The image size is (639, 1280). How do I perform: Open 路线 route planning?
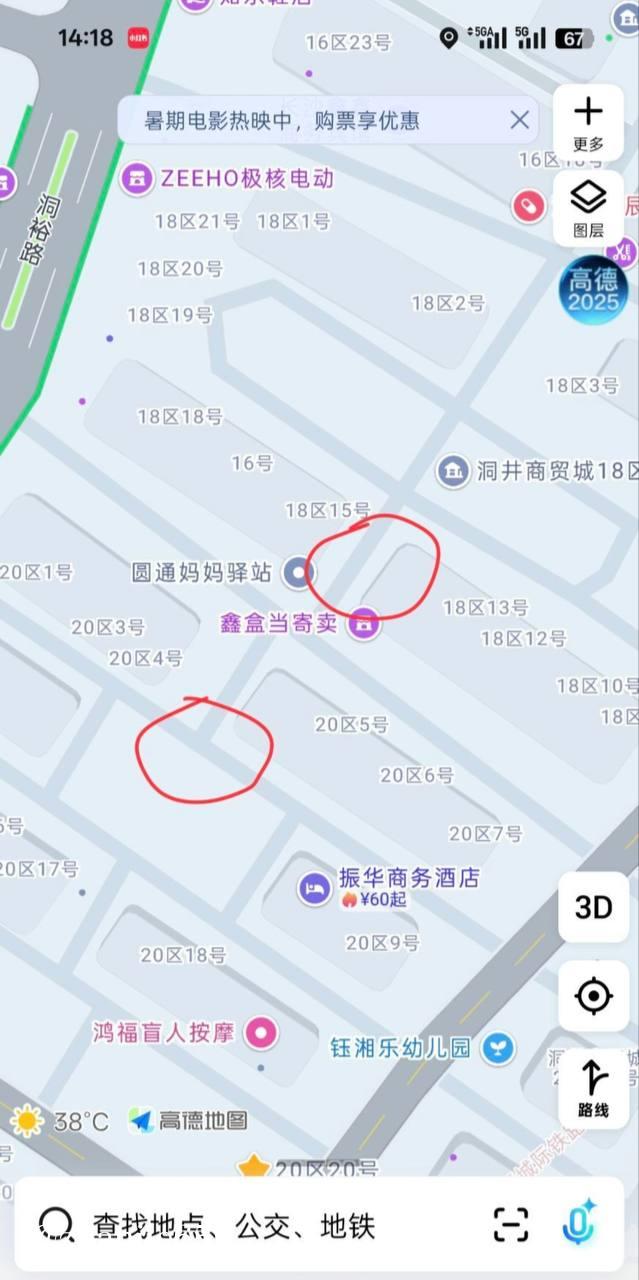click(593, 1089)
